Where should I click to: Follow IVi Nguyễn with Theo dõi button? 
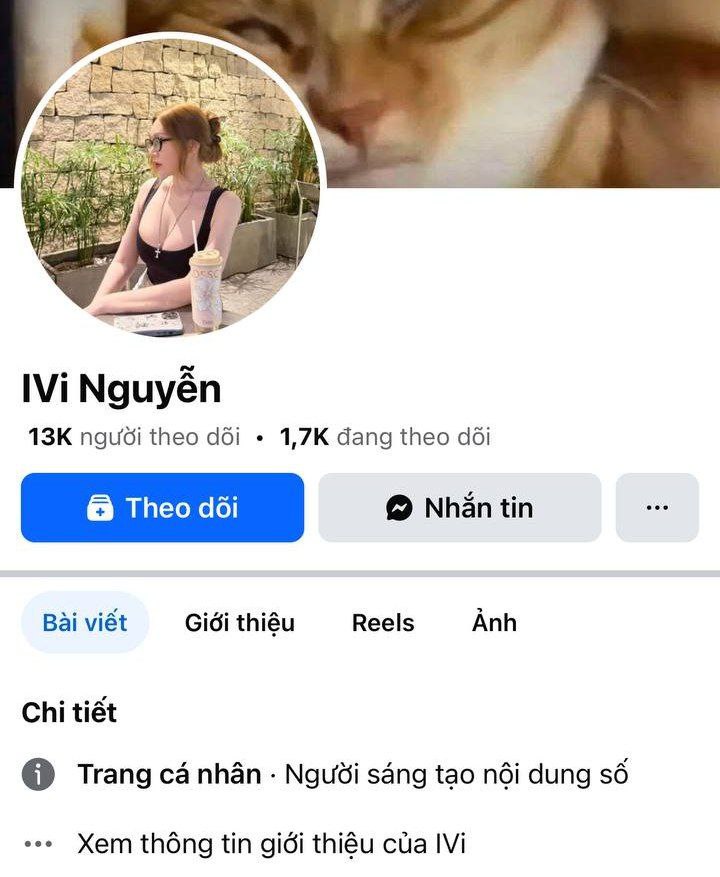coord(162,508)
